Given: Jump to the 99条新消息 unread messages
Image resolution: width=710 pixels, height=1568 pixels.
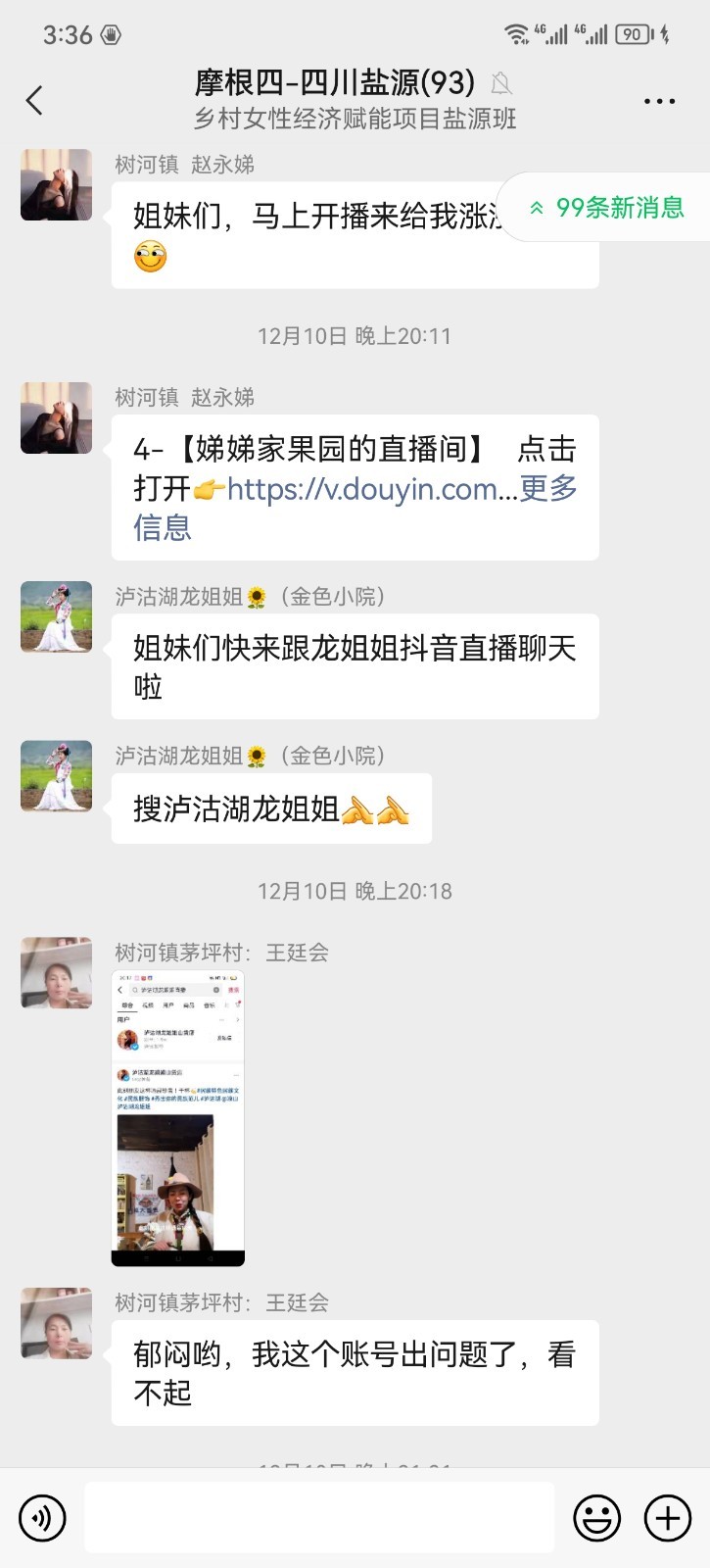Looking at the screenshot, I should tap(607, 208).
